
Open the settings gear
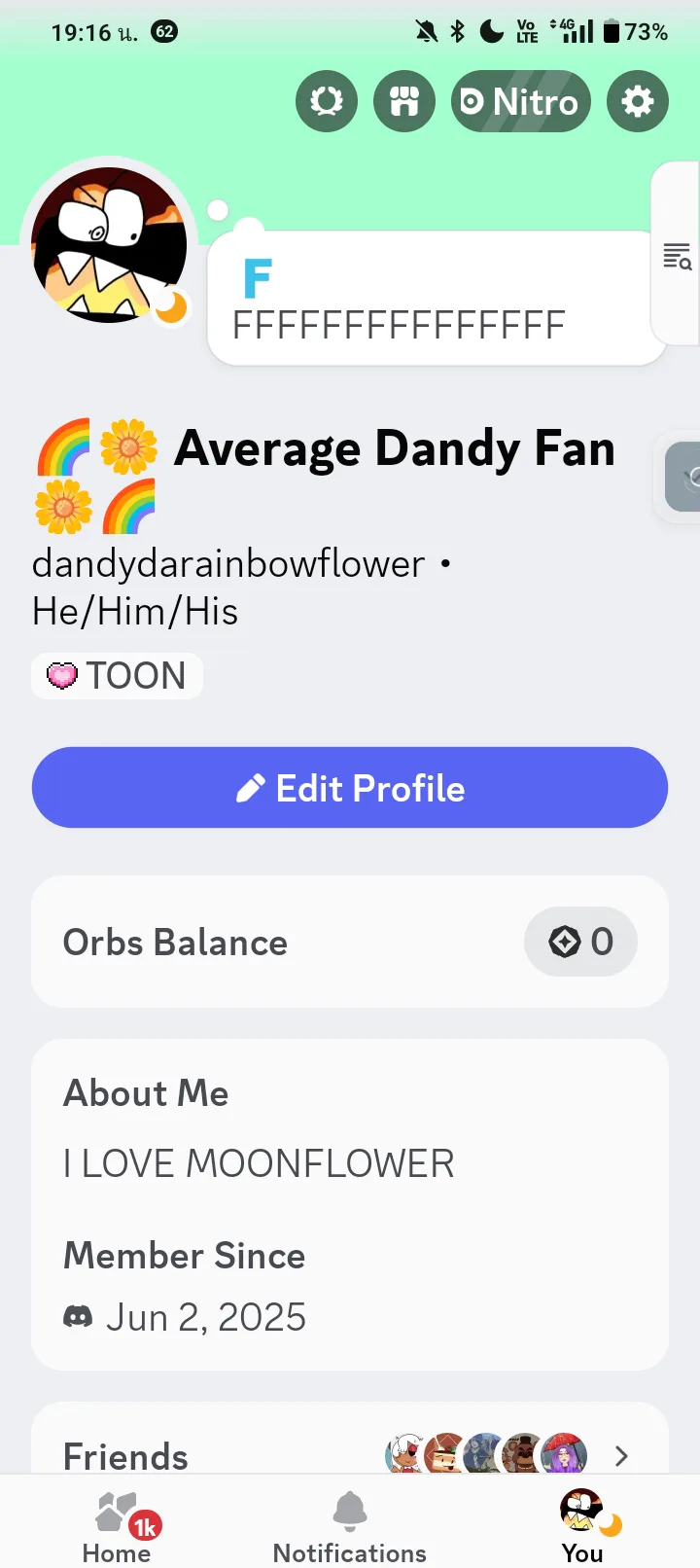pyautogui.click(x=638, y=101)
